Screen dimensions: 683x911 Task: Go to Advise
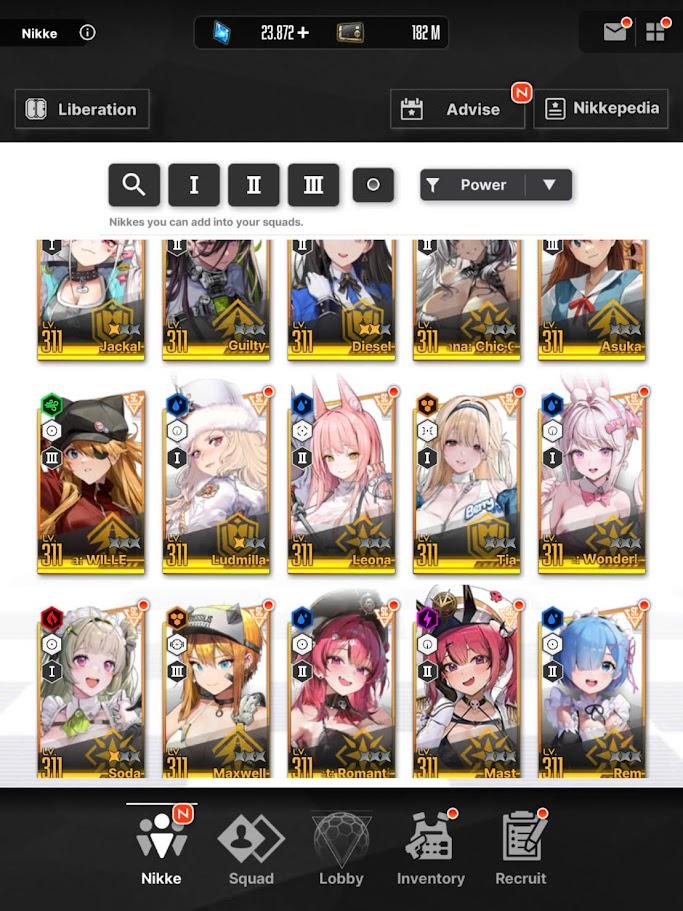pyautogui.click(x=458, y=109)
